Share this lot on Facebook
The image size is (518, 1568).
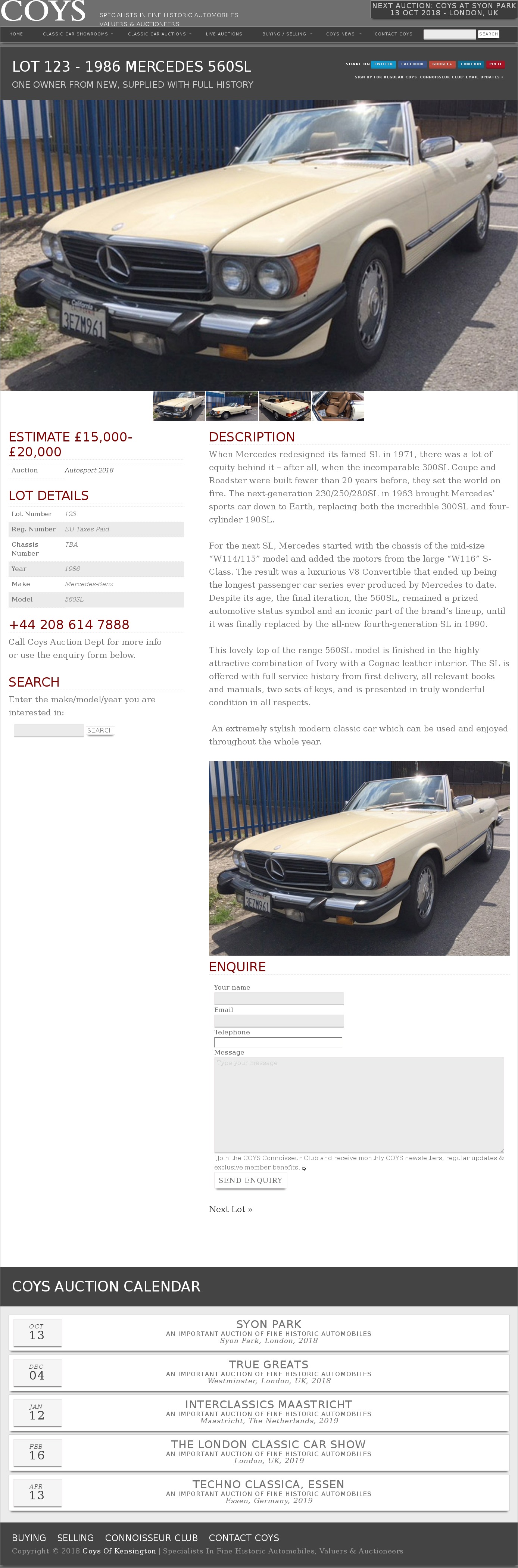coord(412,64)
